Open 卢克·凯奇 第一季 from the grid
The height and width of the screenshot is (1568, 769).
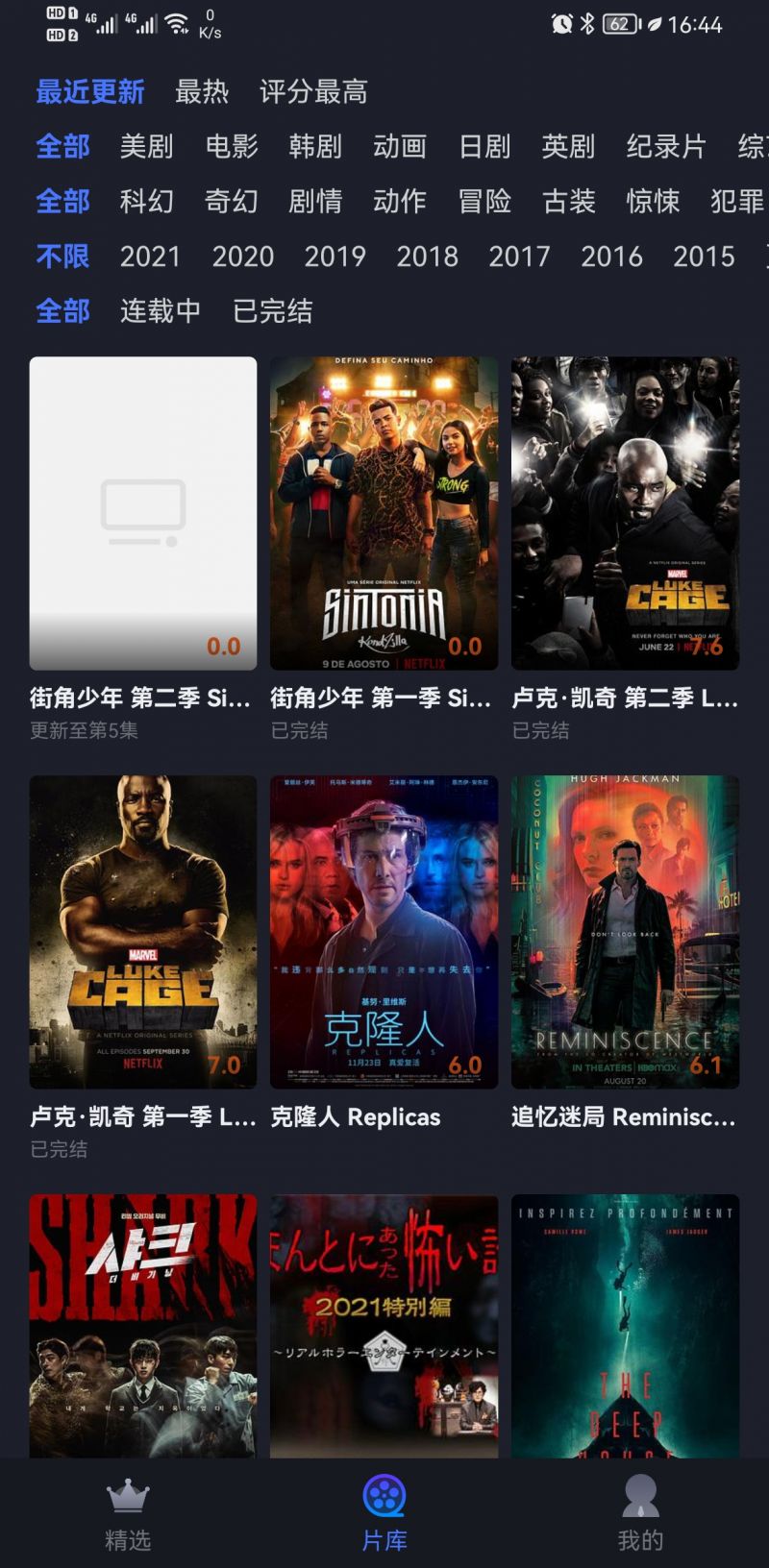click(140, 932)
